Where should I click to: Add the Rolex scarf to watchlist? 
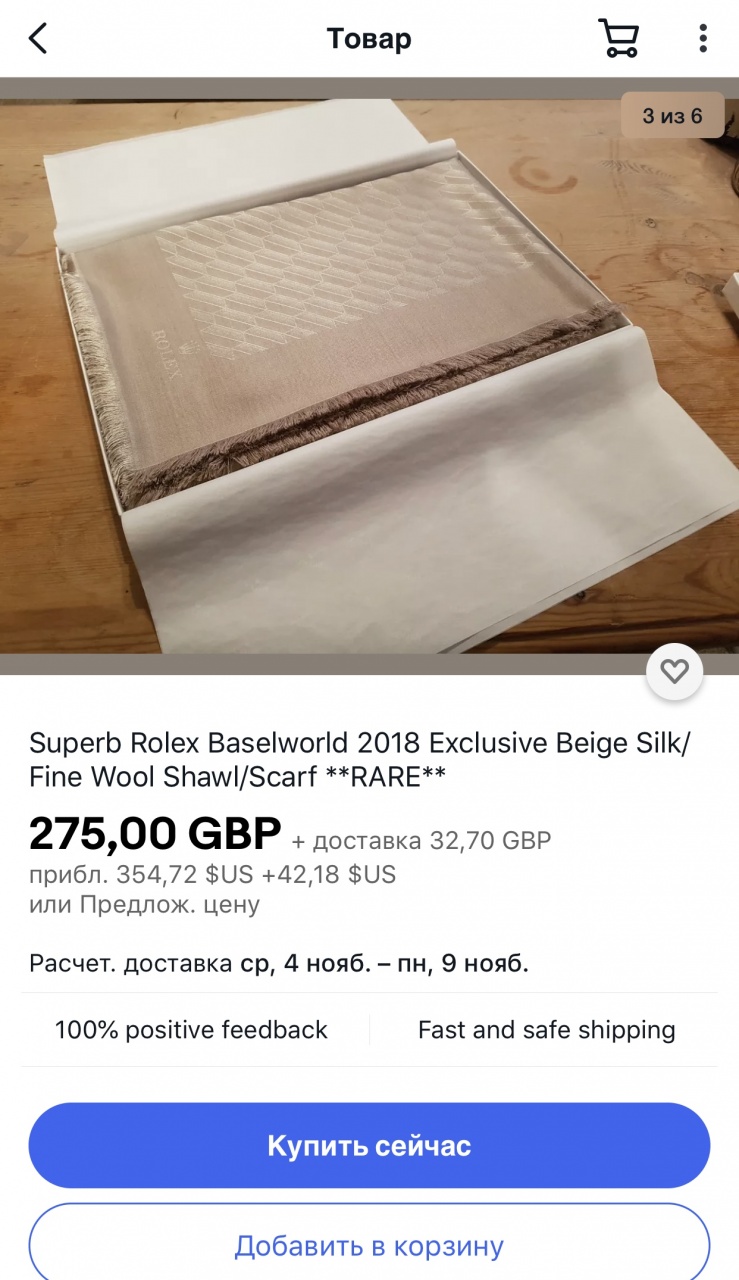tap(675, 672)
